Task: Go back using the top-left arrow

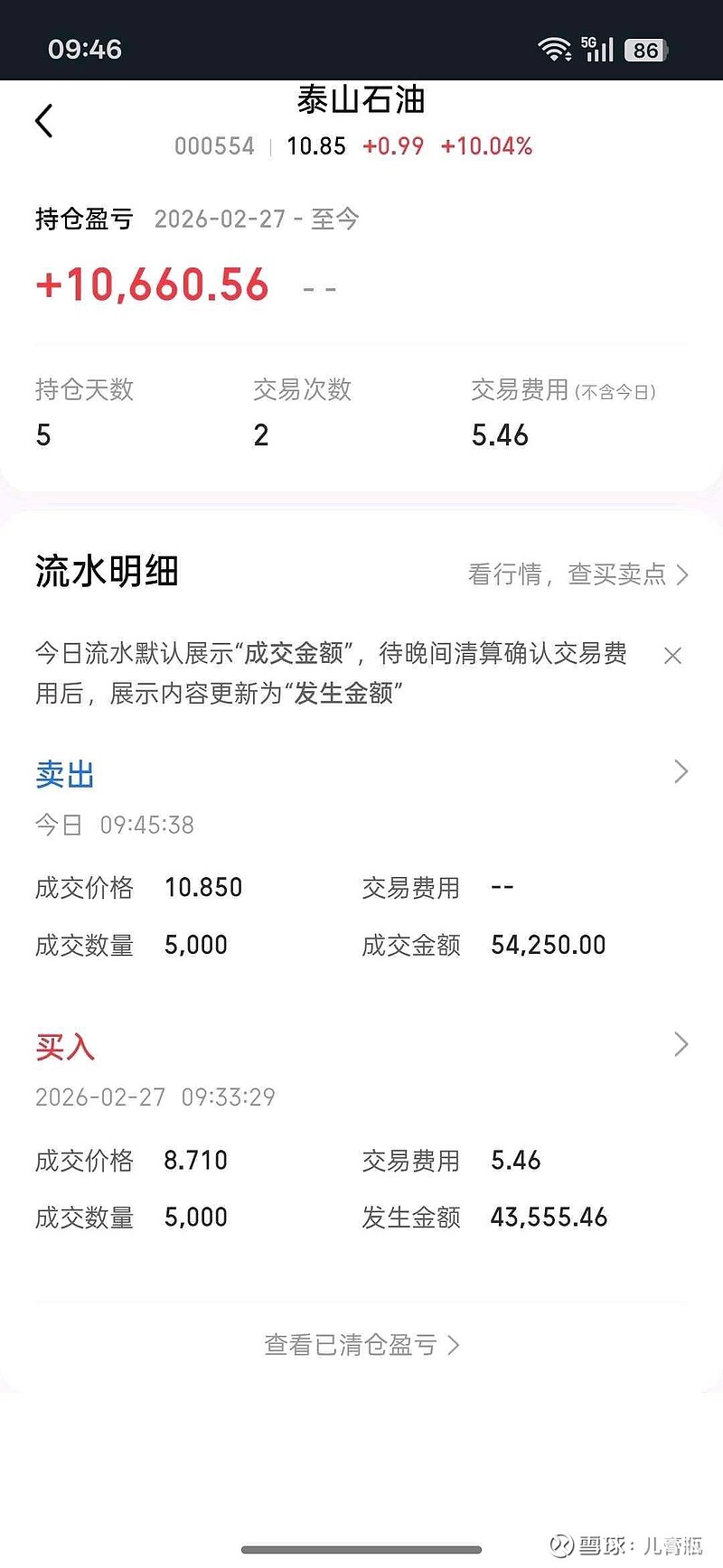Action: click(x=44, y=121)
